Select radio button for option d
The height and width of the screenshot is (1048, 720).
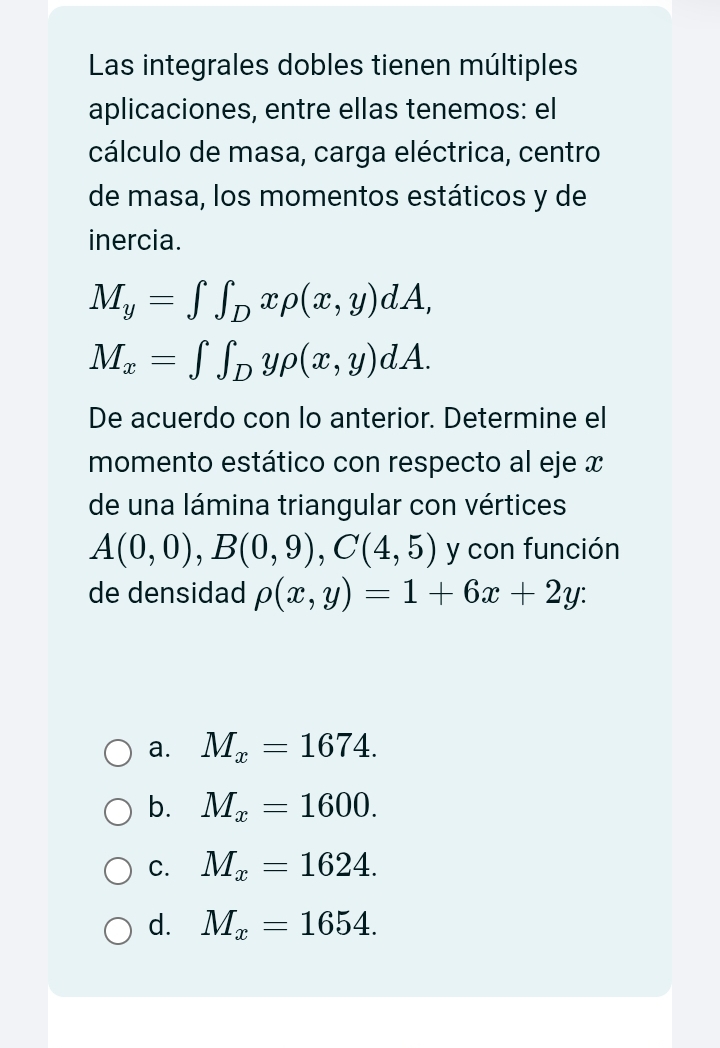(x=117, y=931)
